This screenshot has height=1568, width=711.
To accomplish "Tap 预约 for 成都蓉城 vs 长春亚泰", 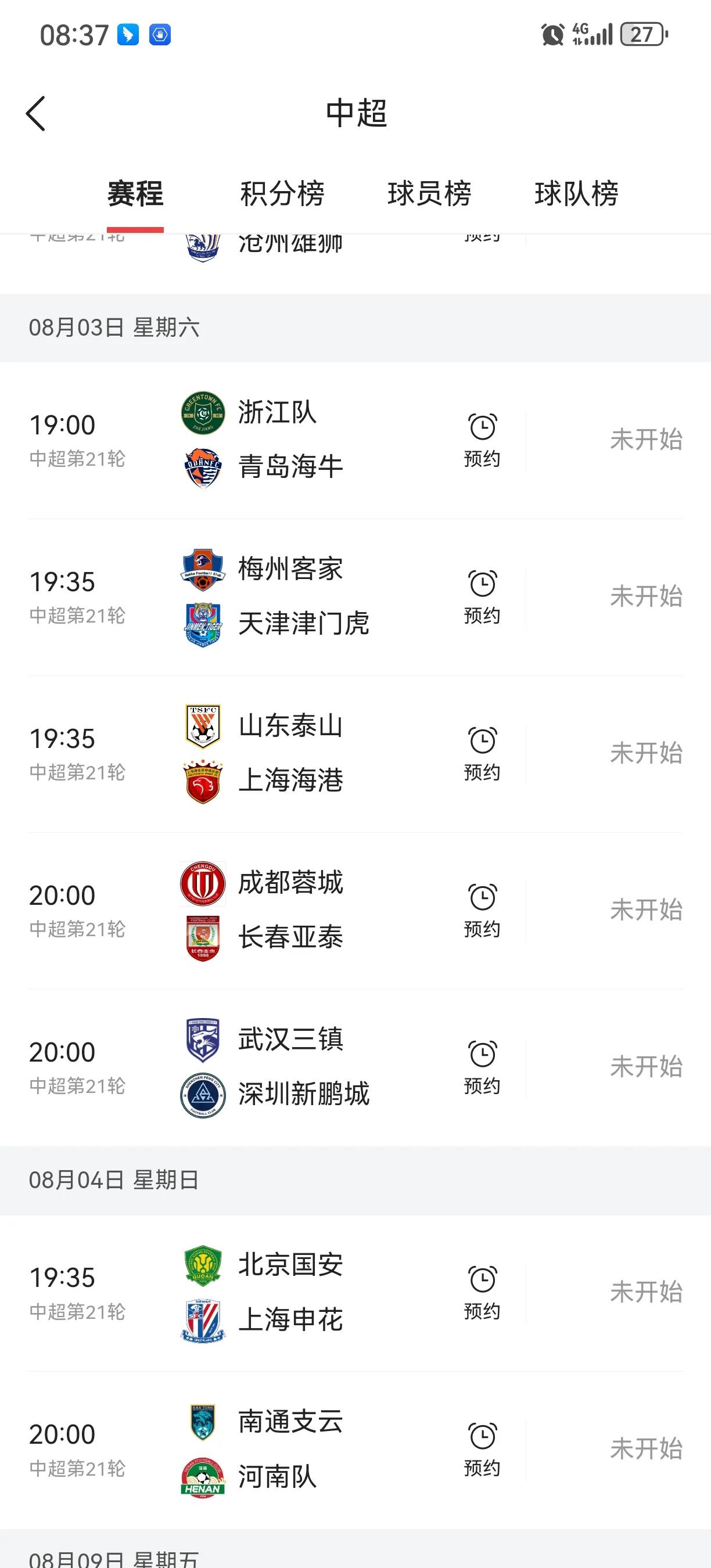I will click(x=482, y=911).
